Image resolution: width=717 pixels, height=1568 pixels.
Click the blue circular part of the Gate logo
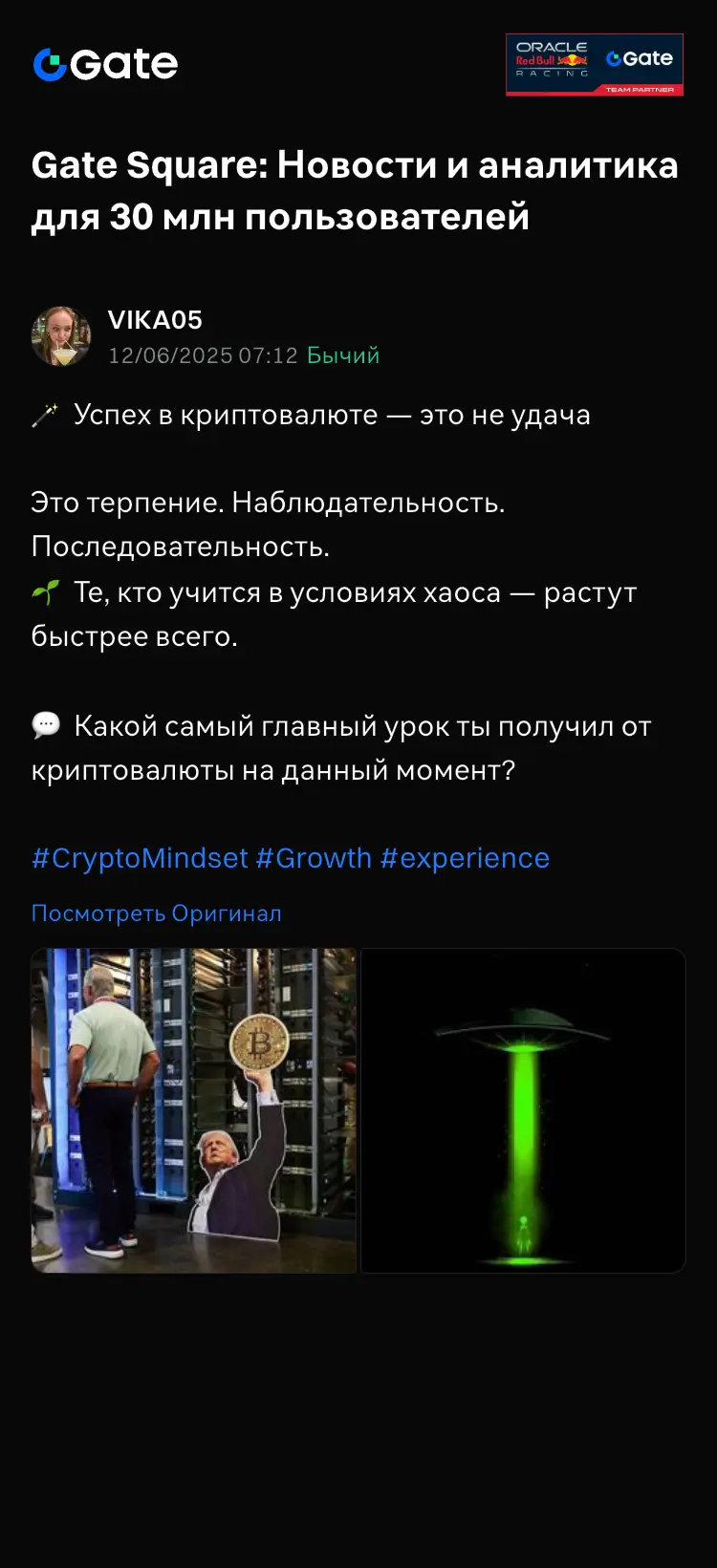(x=48, y=64)
